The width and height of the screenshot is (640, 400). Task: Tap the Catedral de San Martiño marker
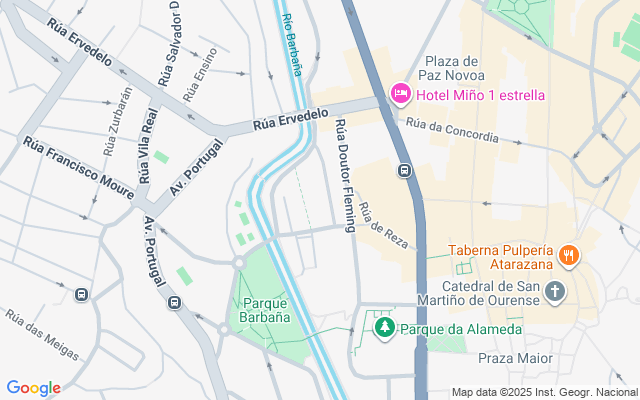point(554,293)
